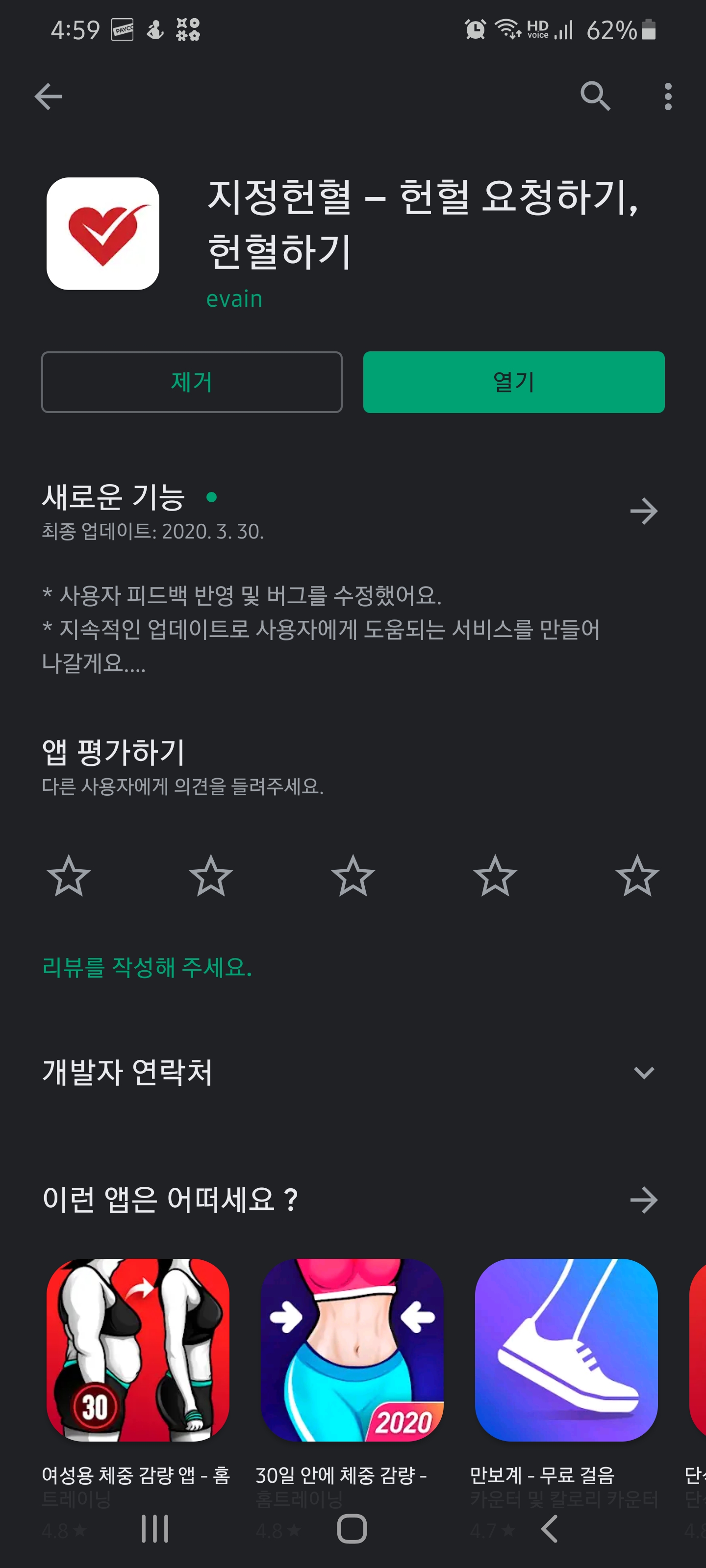Open more of 이런 앱은 어떠세요 arrow
706x1568 pixels.
click(644, 1200)
